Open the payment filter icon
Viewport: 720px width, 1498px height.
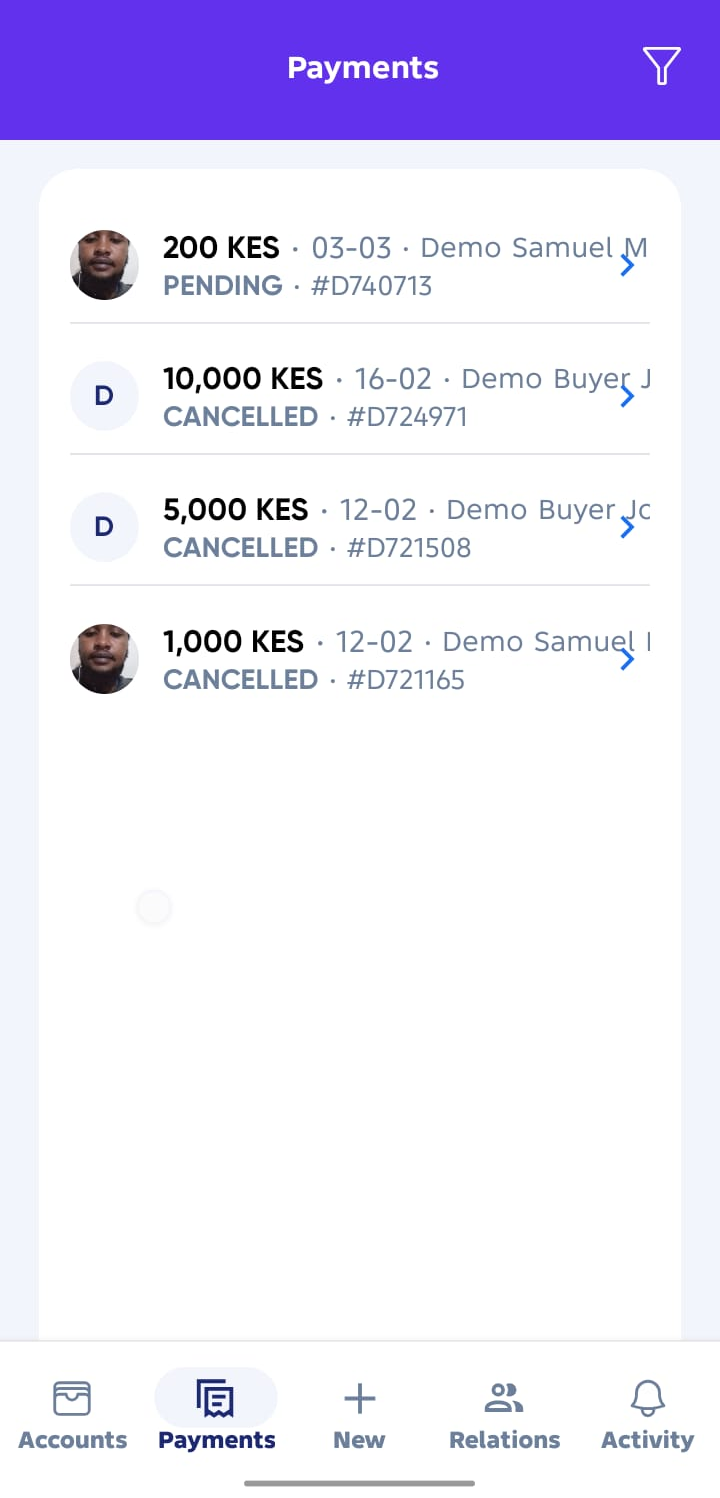(661, 67)
